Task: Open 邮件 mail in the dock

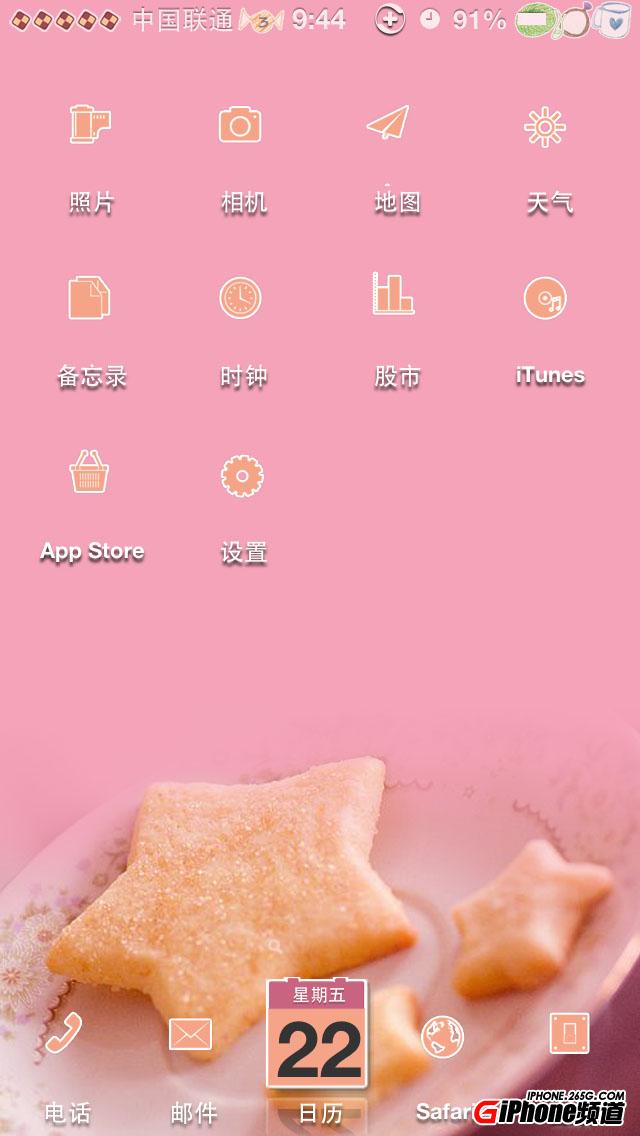Action: pyautogui.click(x=190, y=1034)
